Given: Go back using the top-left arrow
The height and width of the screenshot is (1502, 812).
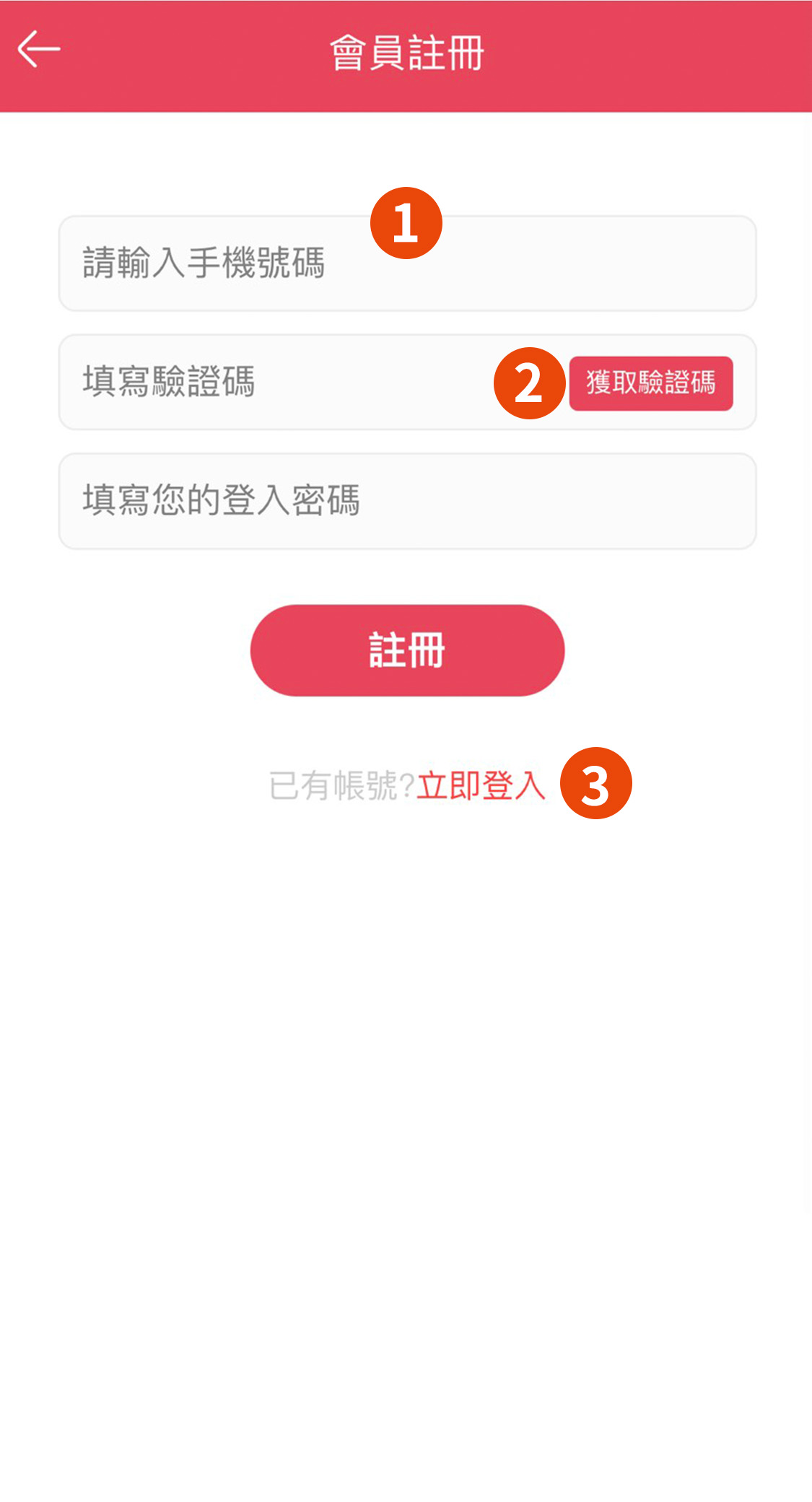Looking at the screenshot, I should (x=39, y=49).
